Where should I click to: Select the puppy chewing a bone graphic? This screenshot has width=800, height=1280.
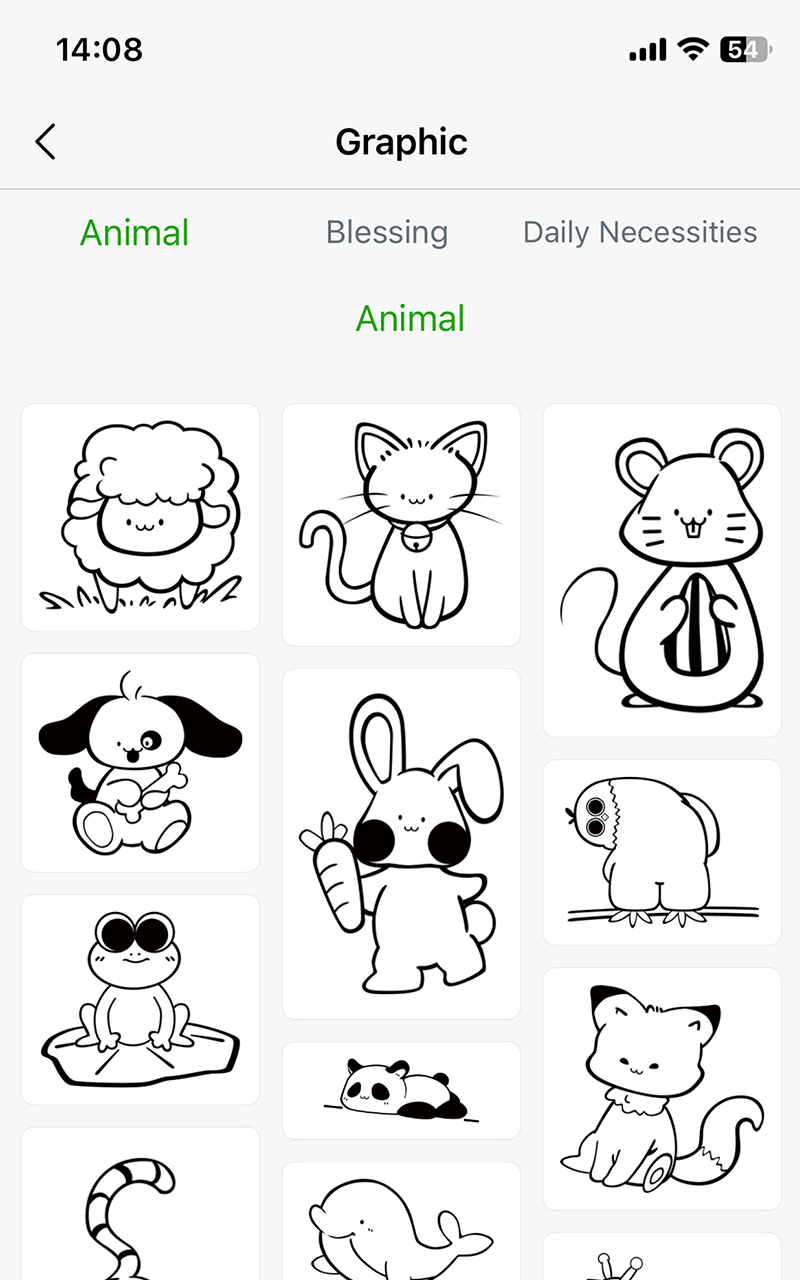[140, 762]
